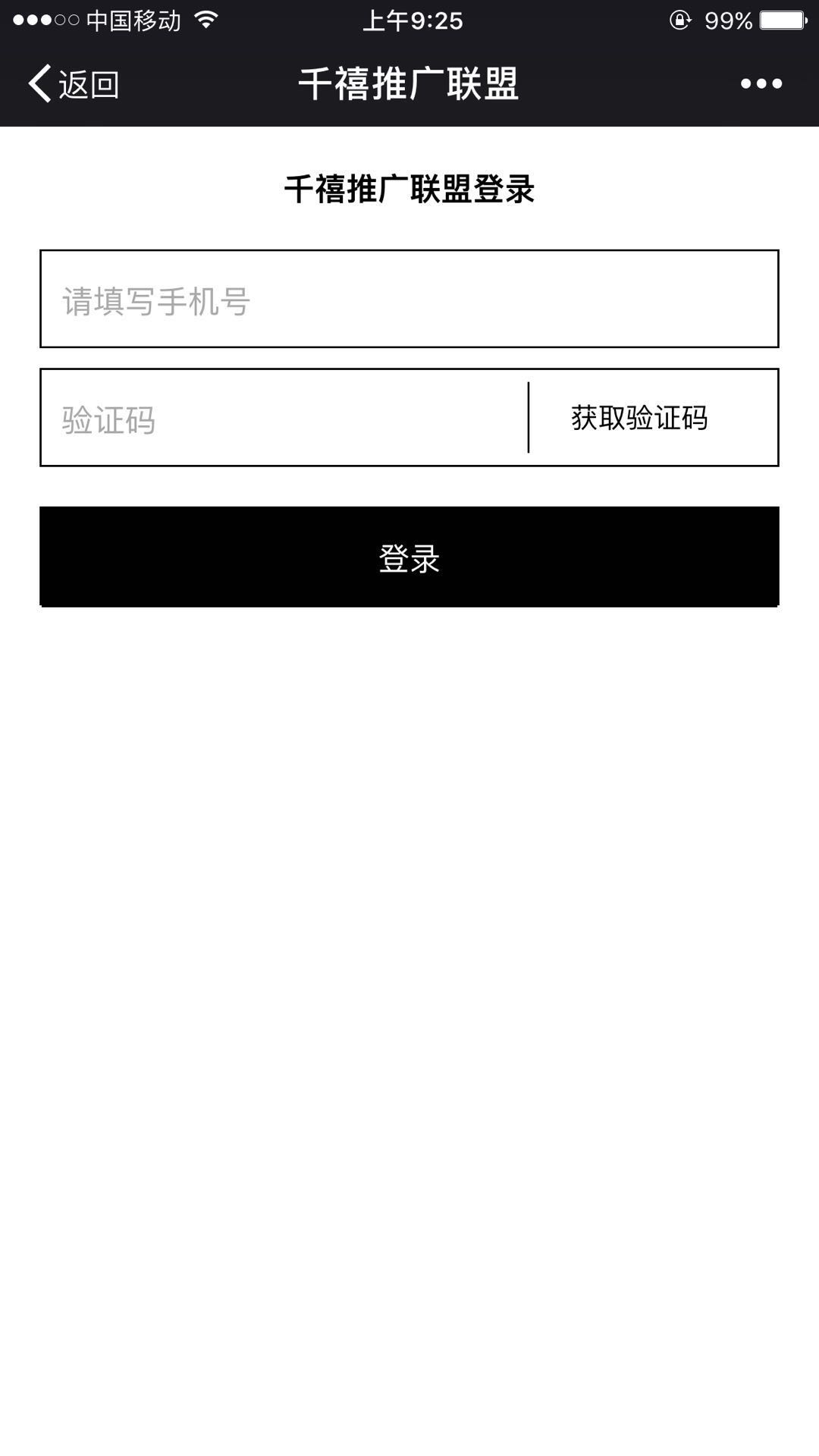Tap the 验证码 verification code field
This screenshot has height=1456, width=819.
284,418
